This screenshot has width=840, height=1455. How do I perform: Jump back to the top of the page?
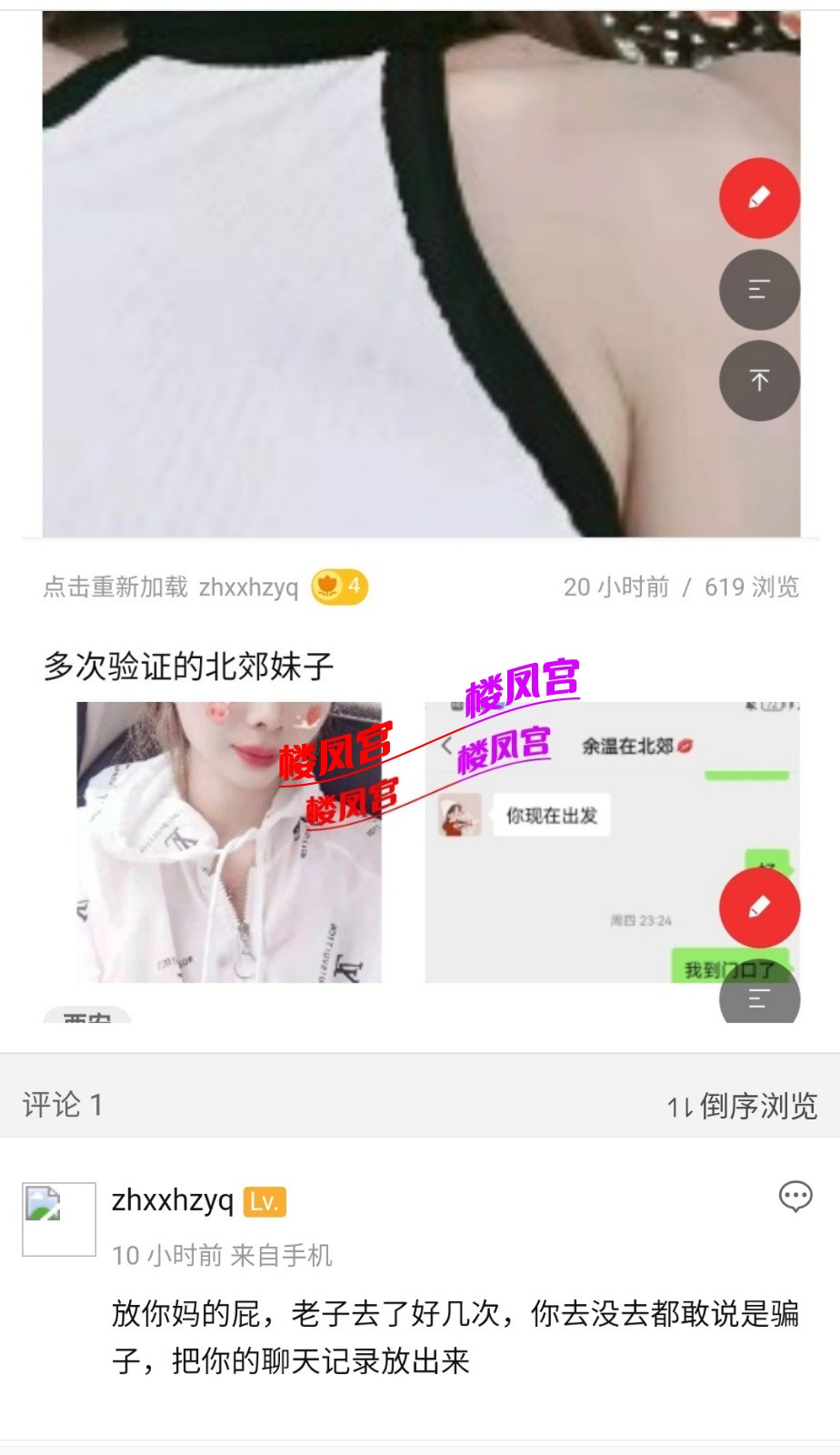tap(759, 380)
